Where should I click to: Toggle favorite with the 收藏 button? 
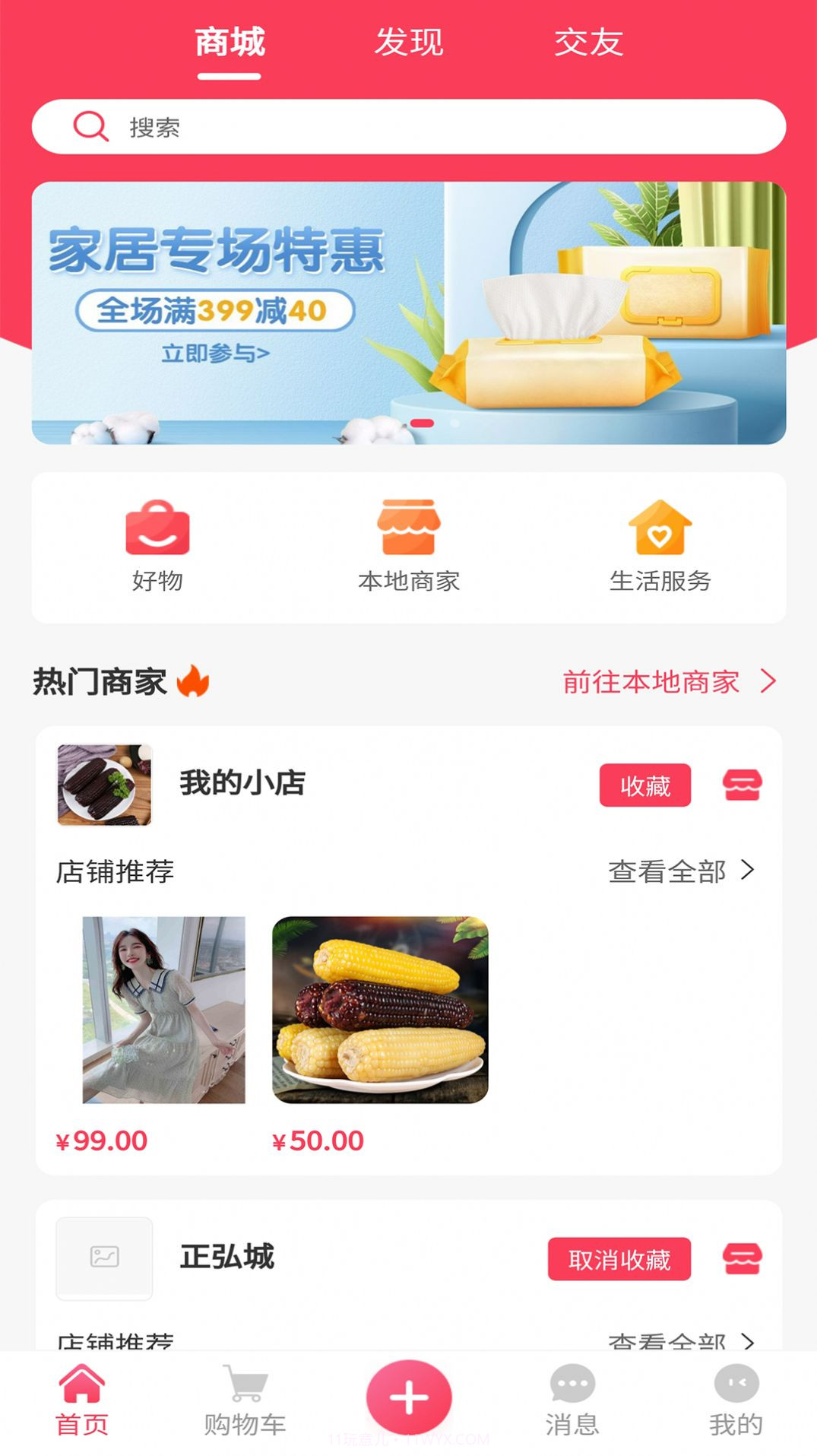point(644,786)
